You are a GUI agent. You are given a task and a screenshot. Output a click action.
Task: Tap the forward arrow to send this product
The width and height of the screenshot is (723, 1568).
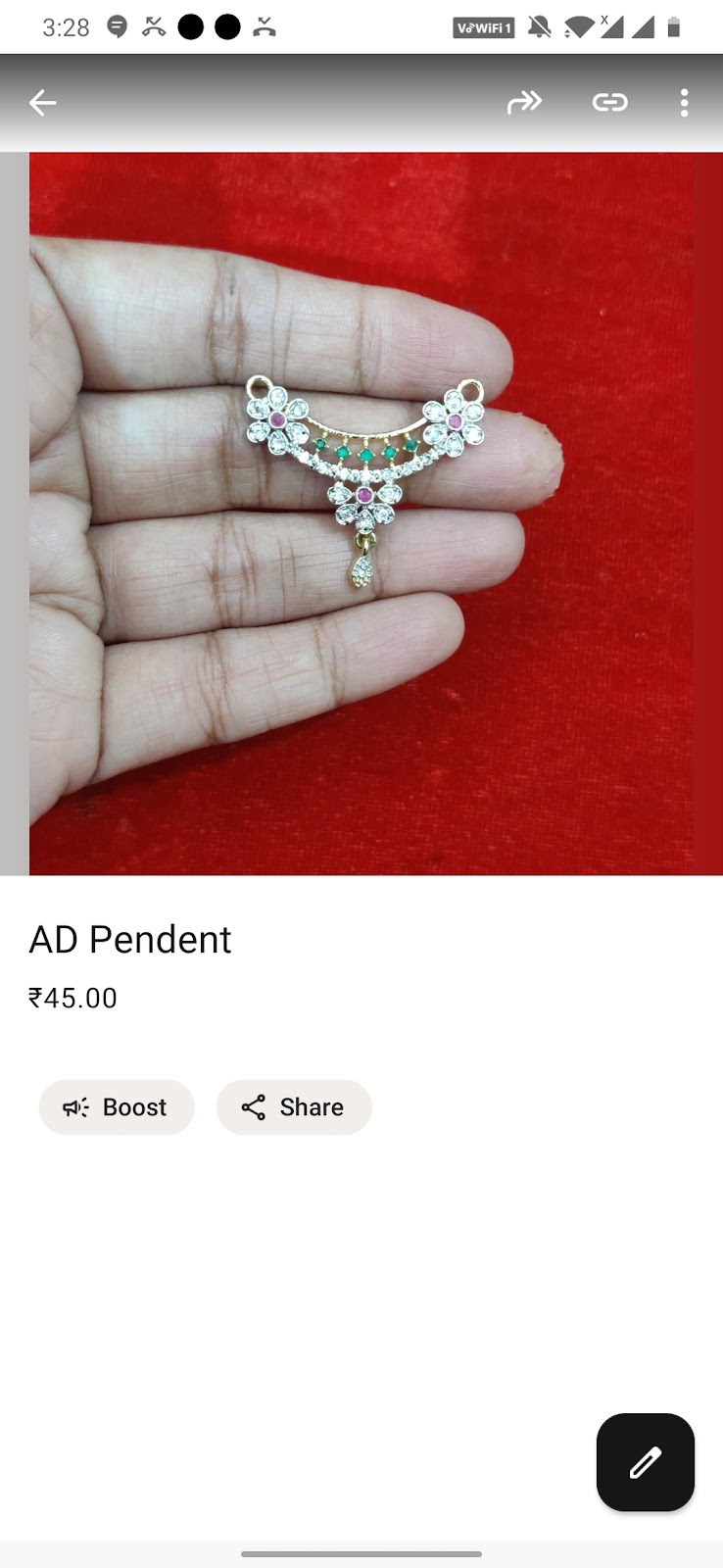pos(525,102)
